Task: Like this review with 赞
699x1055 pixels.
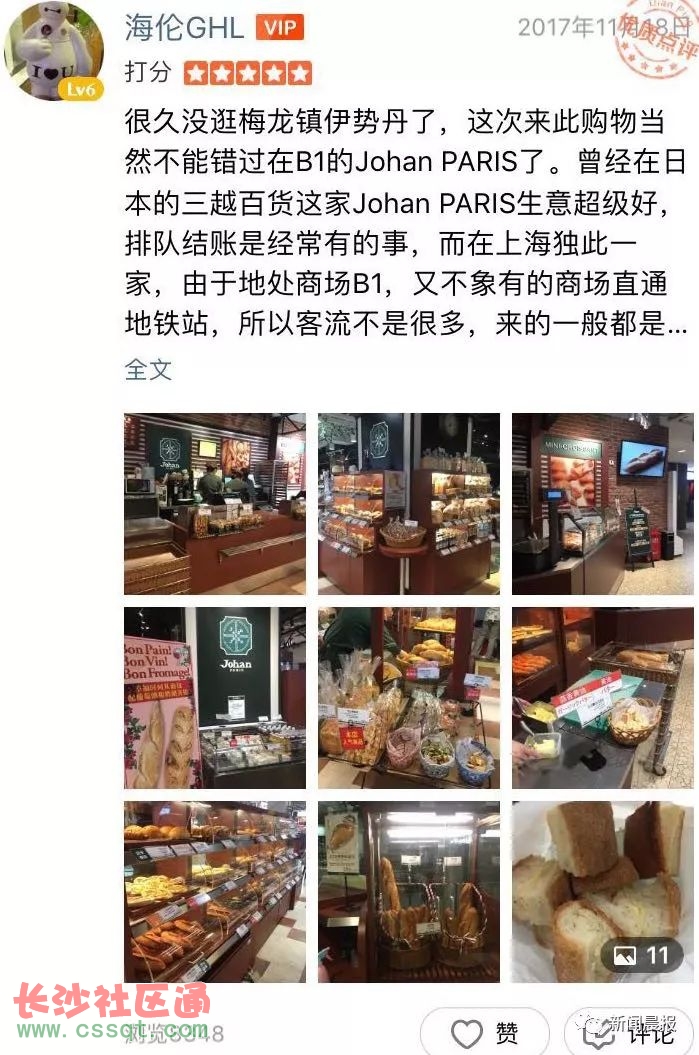Action: click(x=485, y=1032)
